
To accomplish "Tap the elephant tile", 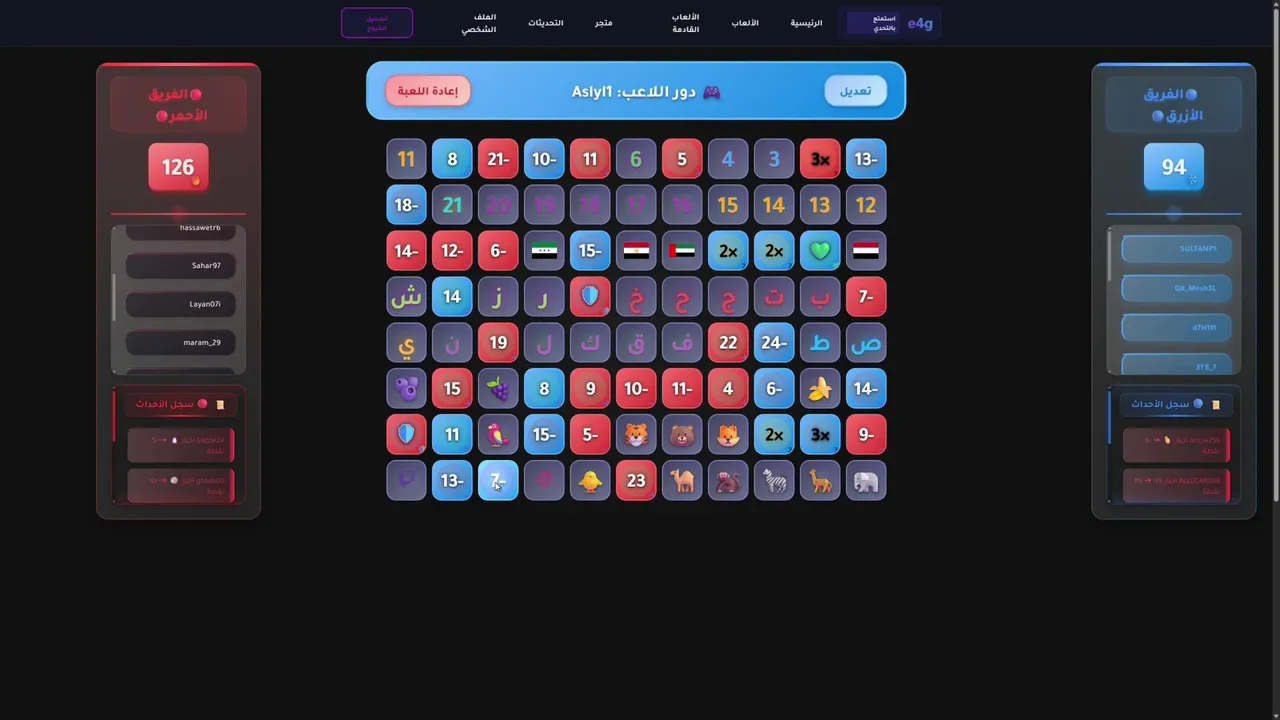I will click(866, 481).
